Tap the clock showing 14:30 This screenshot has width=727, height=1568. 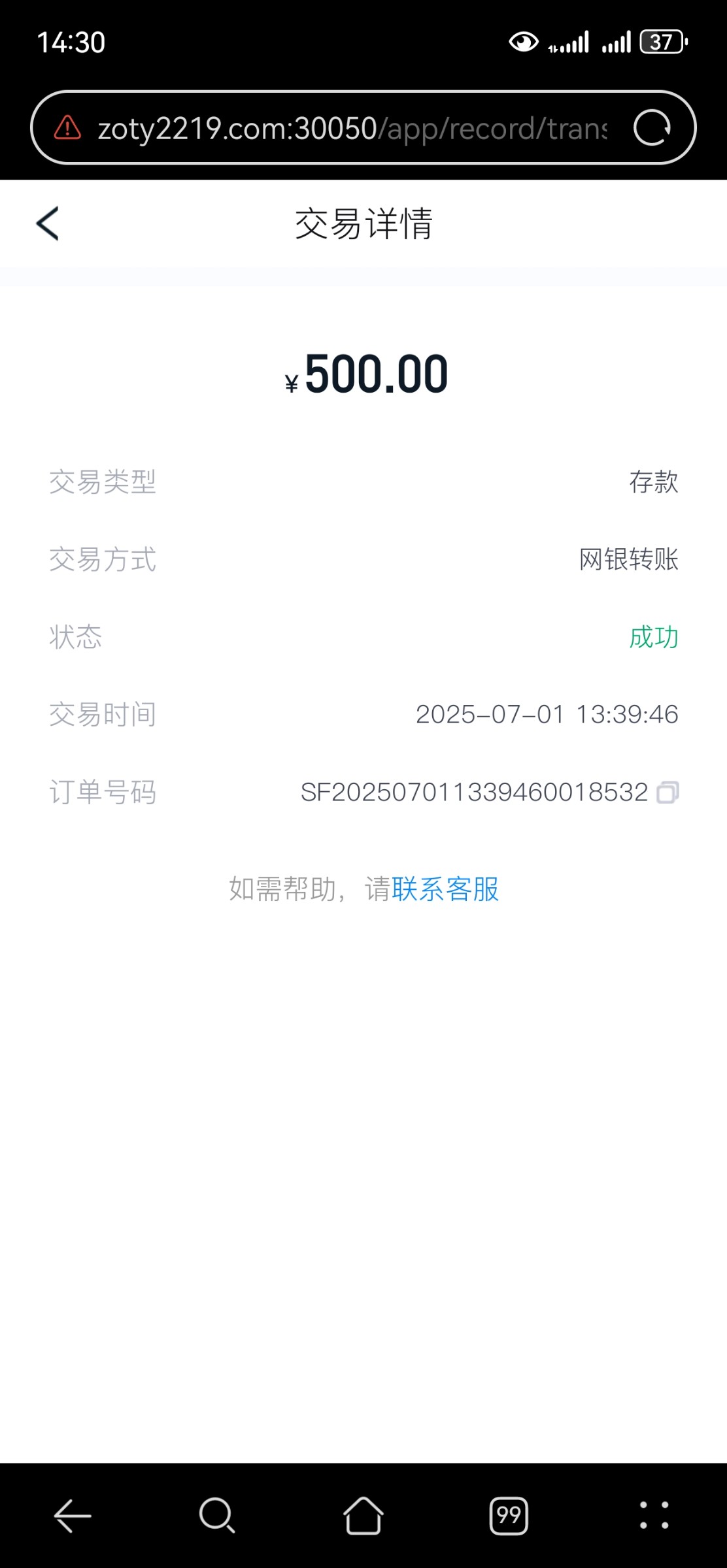[68, 42]
